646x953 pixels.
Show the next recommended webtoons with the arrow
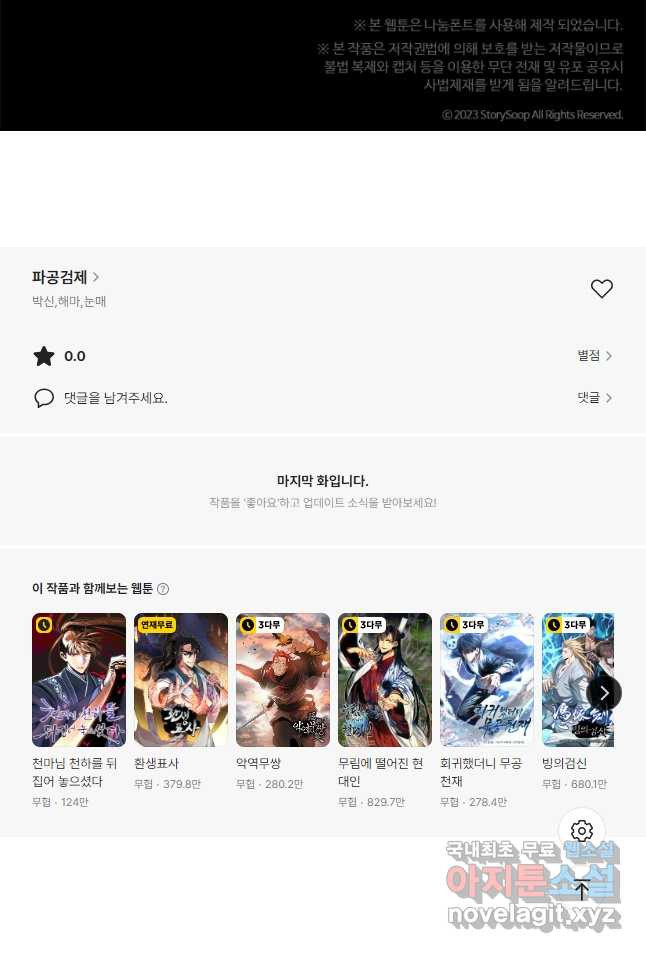click(604, 692)
